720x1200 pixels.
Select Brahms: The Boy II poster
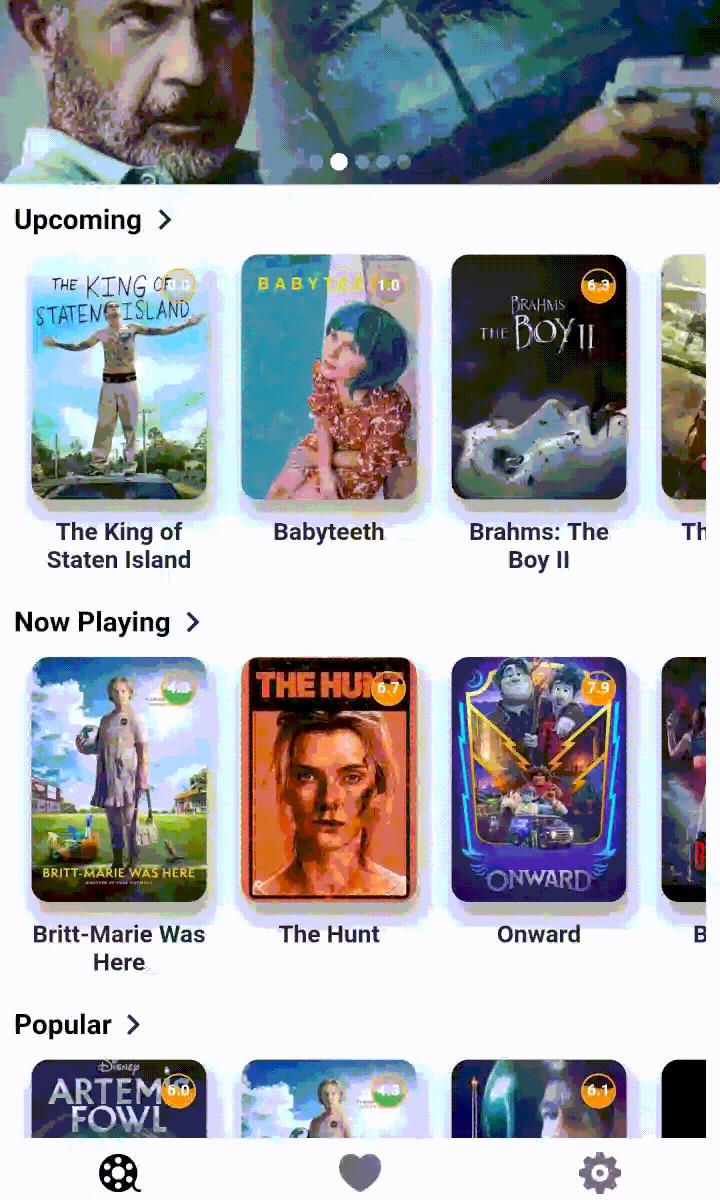[539, 377]
